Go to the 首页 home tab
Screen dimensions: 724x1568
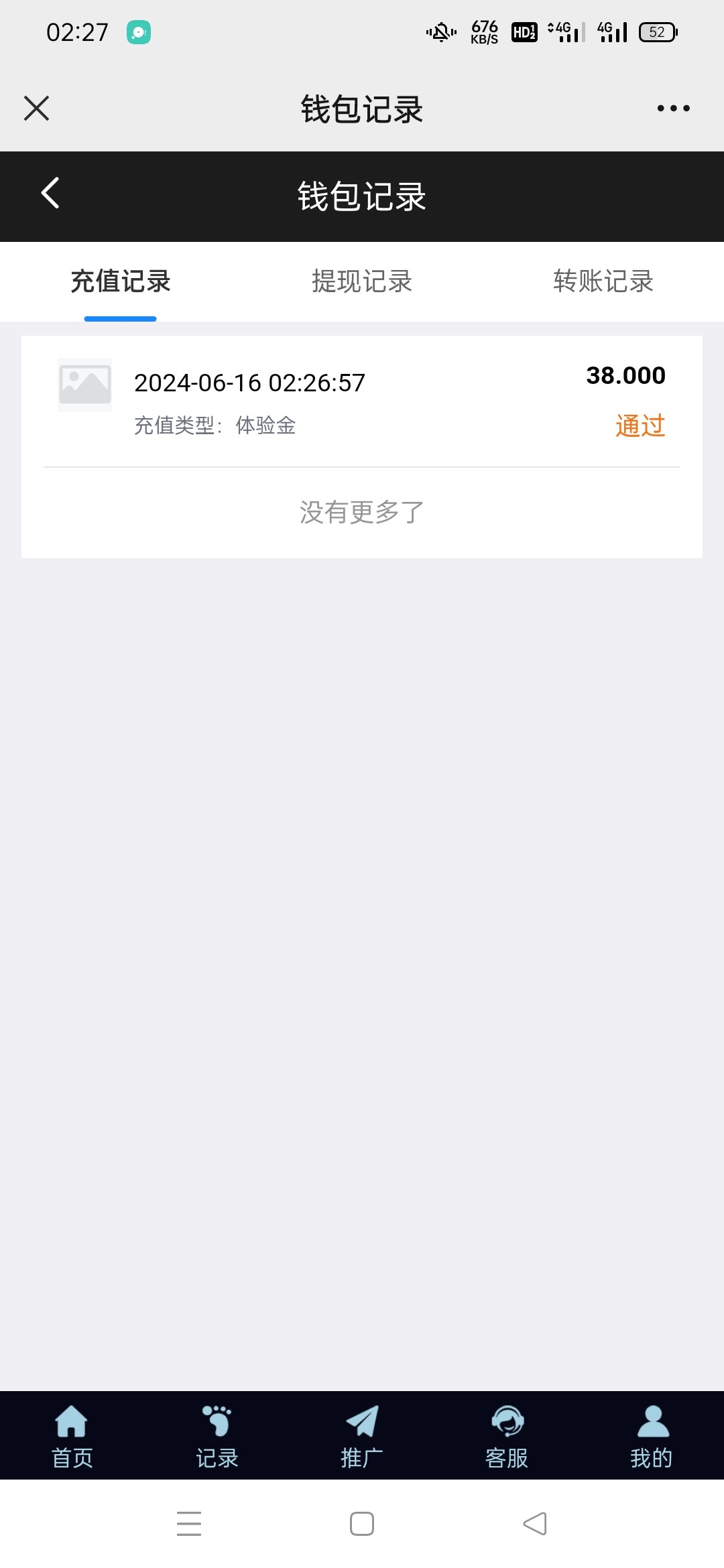click(x=72, y=1436)
